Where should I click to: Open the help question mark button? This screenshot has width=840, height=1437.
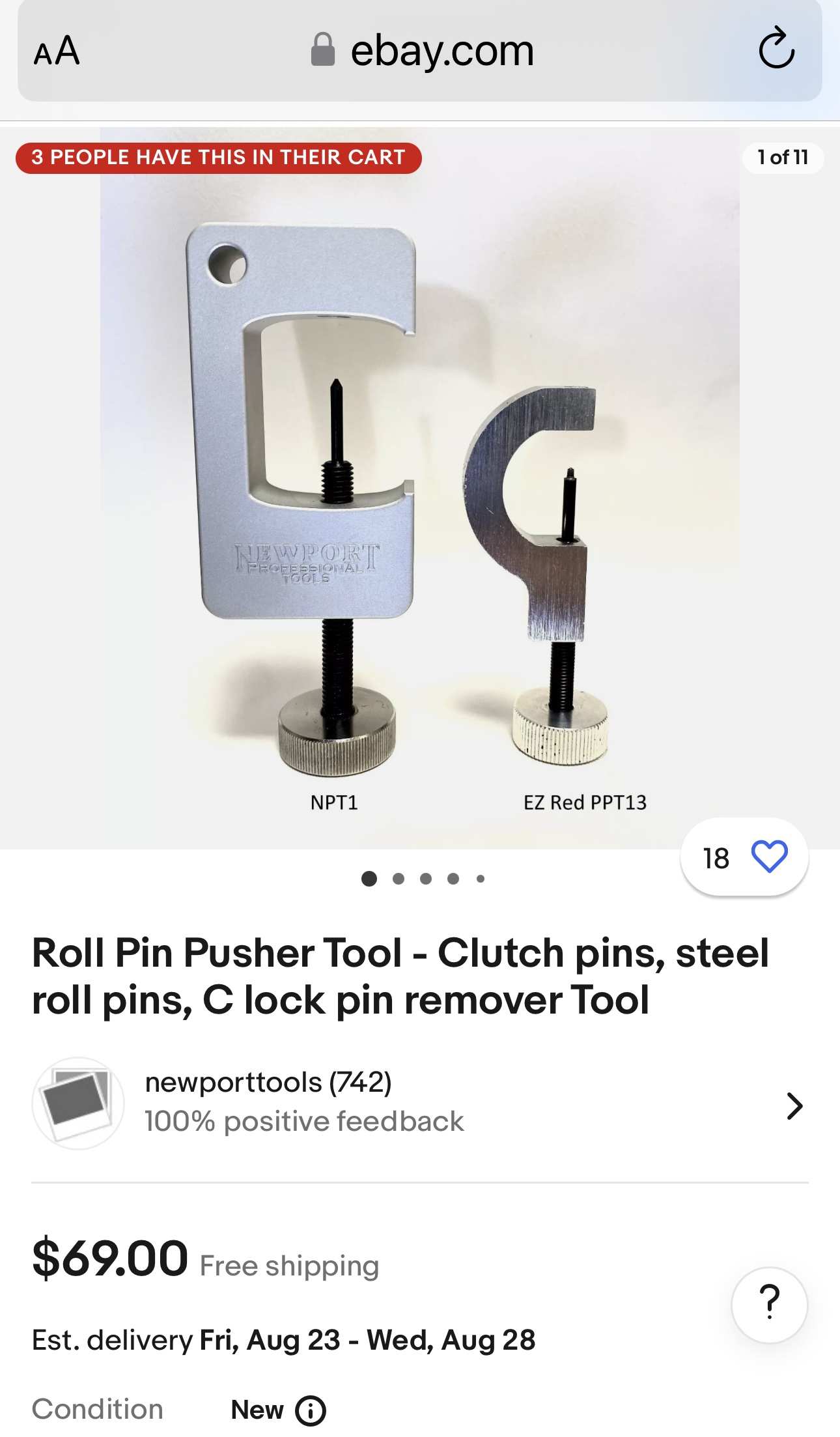tap(769, 1303)
